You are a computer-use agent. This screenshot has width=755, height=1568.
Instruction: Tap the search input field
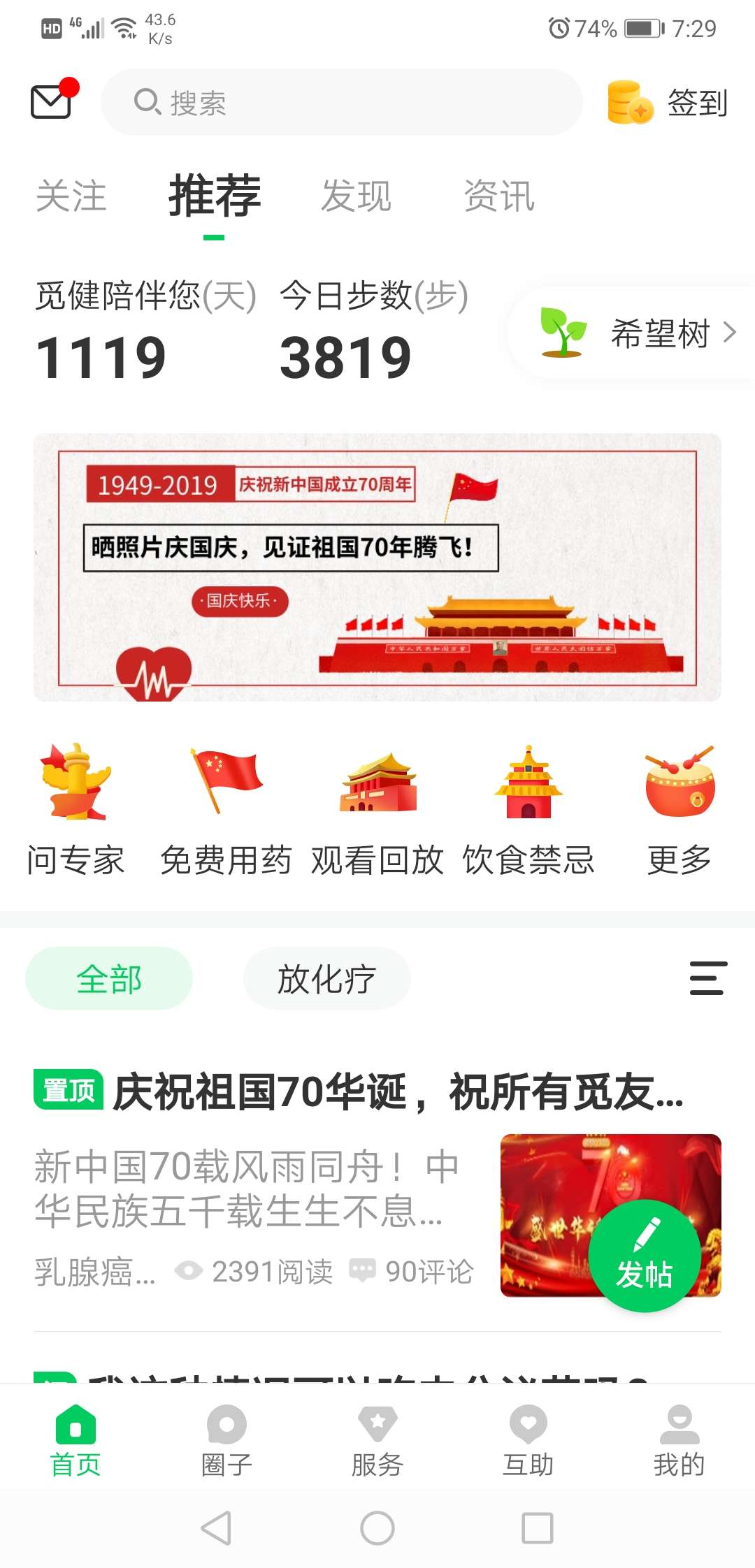click(341, 102)
